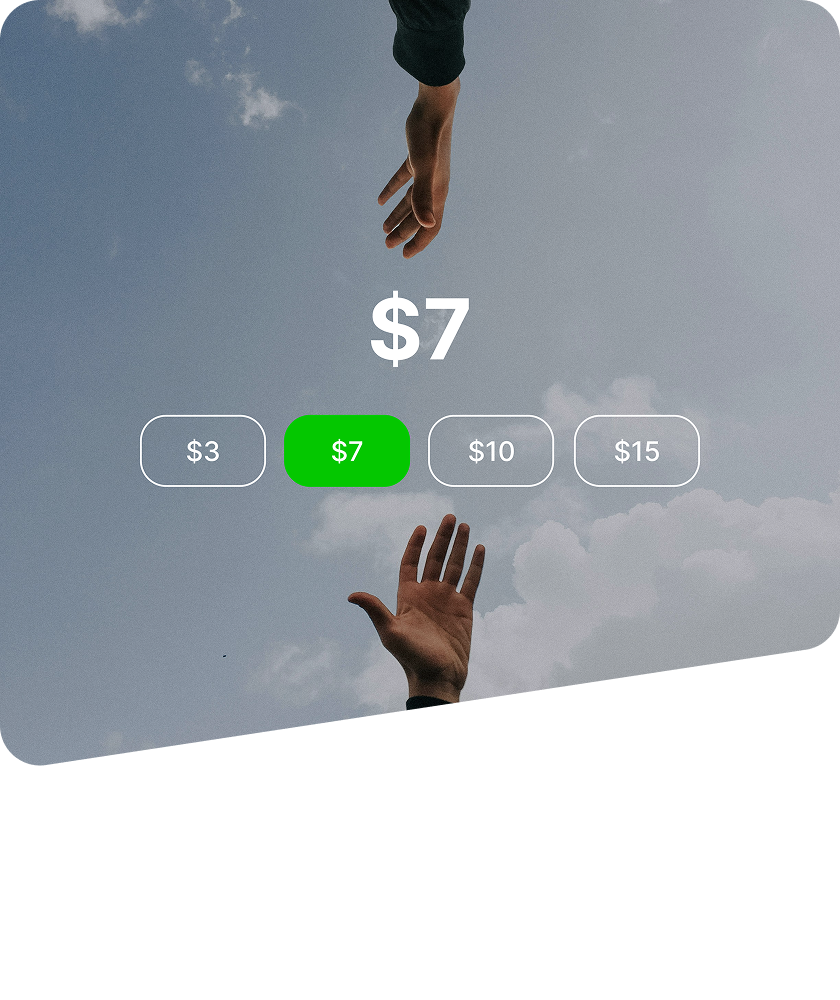Choose the $10 amount option
The image size is (840, 1000).
[x=491, y=451]
